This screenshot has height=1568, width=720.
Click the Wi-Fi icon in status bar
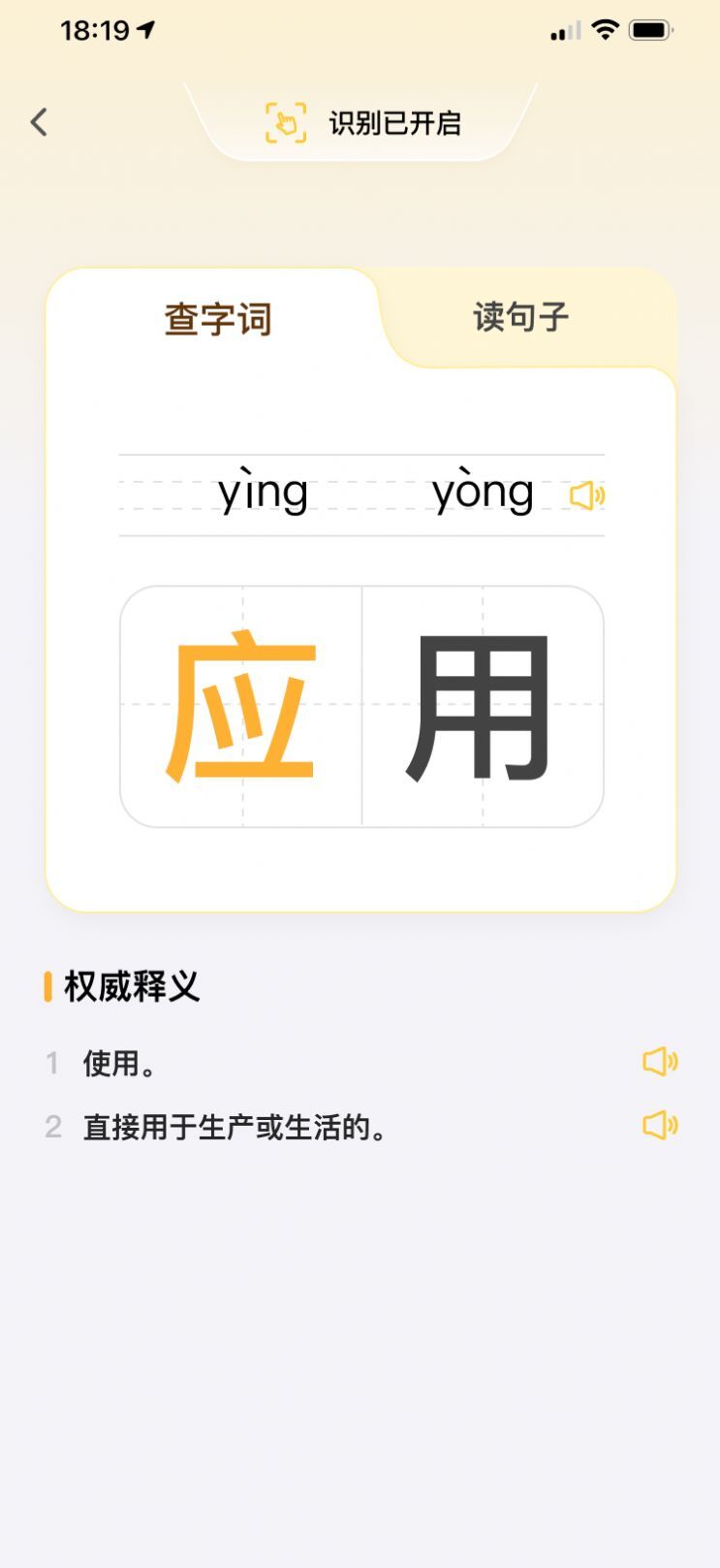pyautogui.click(x=603, y=29)
